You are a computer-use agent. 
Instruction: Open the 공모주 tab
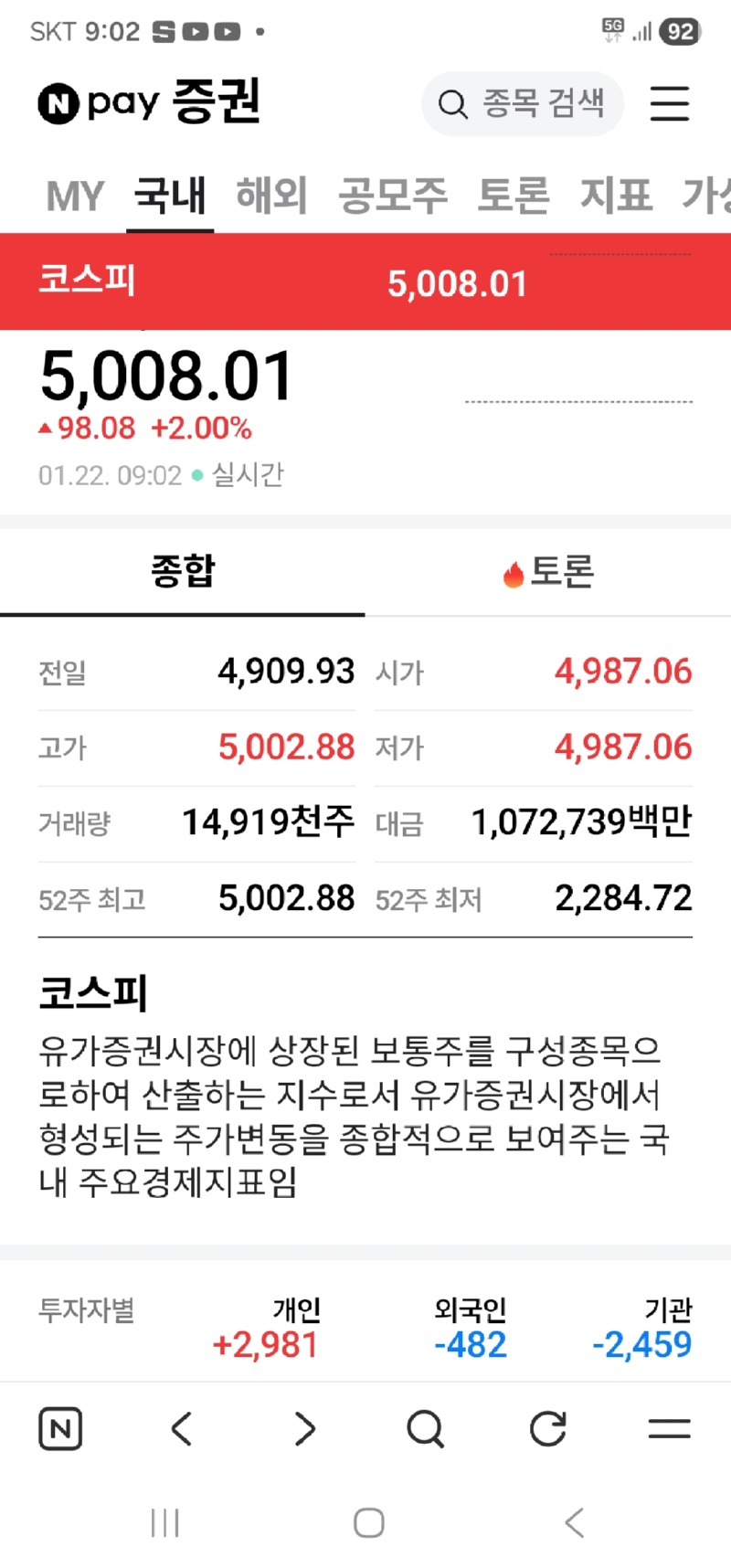[393, 196]
